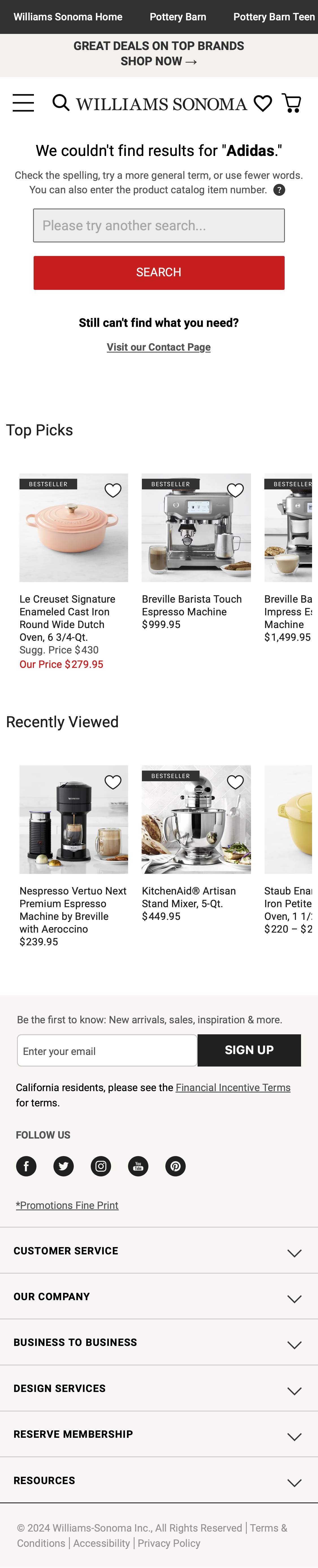This screenshot has width=318, height=1568.
Task: Tap the magnifying glass search icon
Action: [x=60, y=103]
